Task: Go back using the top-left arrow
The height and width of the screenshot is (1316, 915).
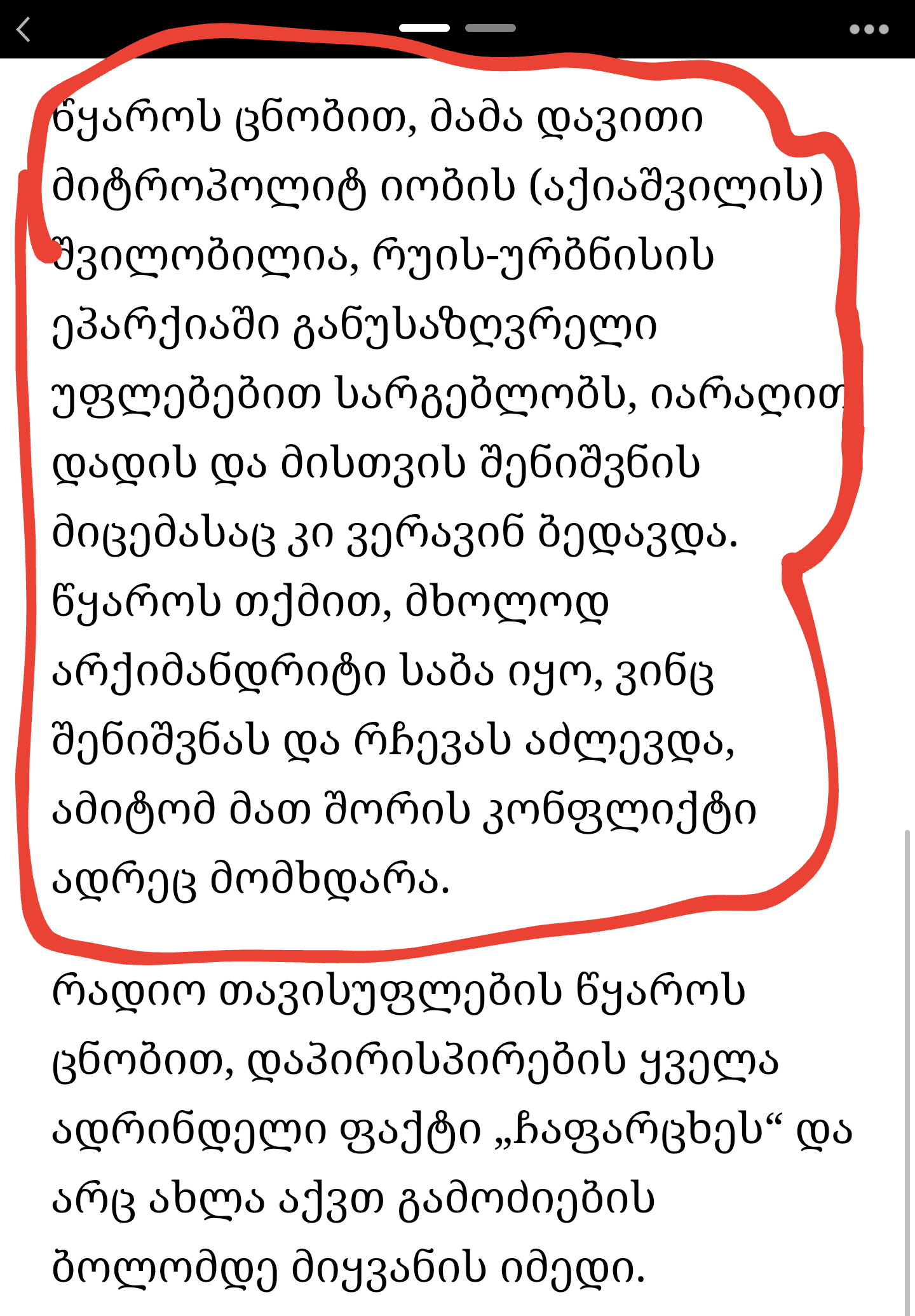Action: coord(24,29)
